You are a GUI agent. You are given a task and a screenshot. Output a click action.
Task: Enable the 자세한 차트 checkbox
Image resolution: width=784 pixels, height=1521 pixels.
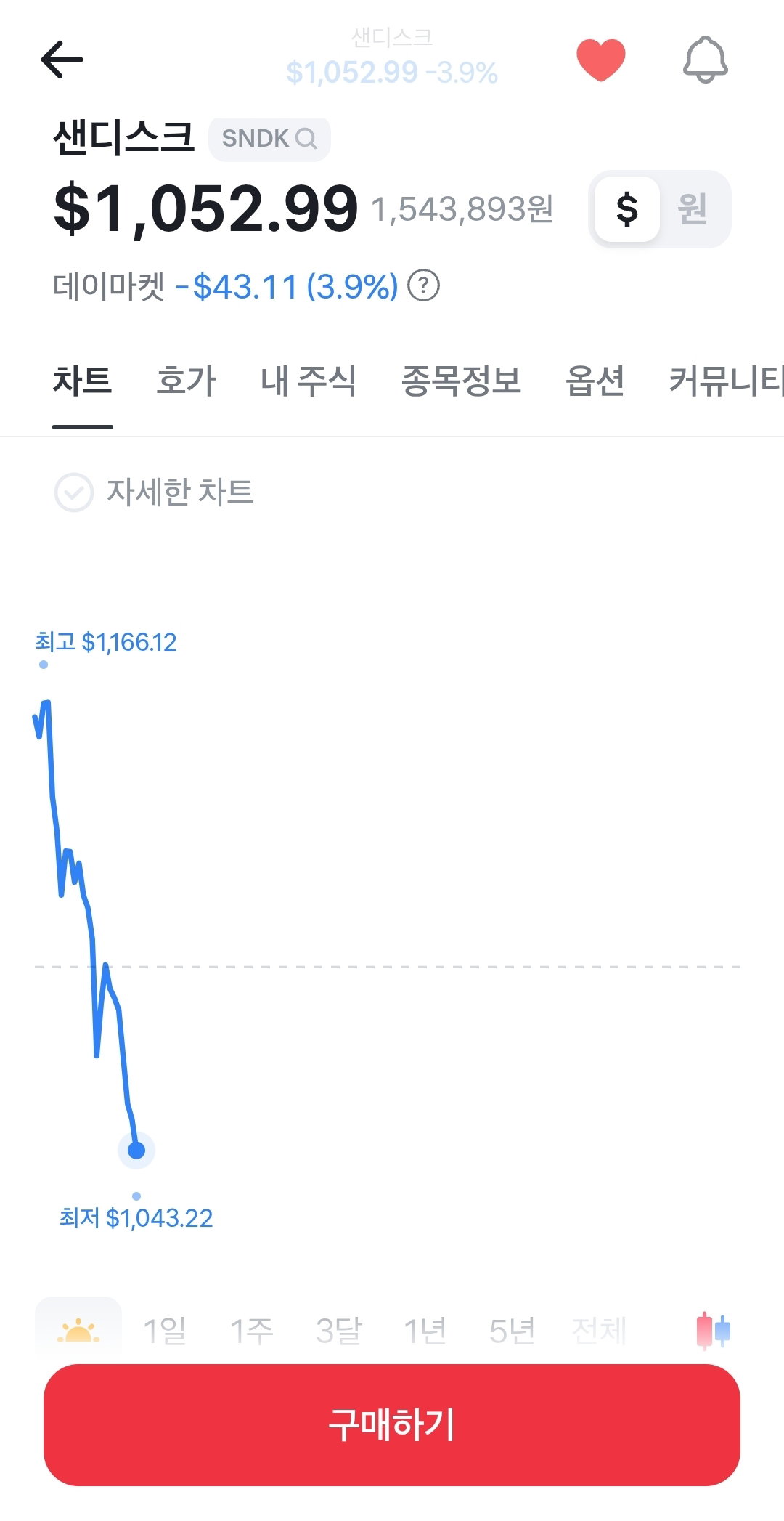click(x=74, y=492)
